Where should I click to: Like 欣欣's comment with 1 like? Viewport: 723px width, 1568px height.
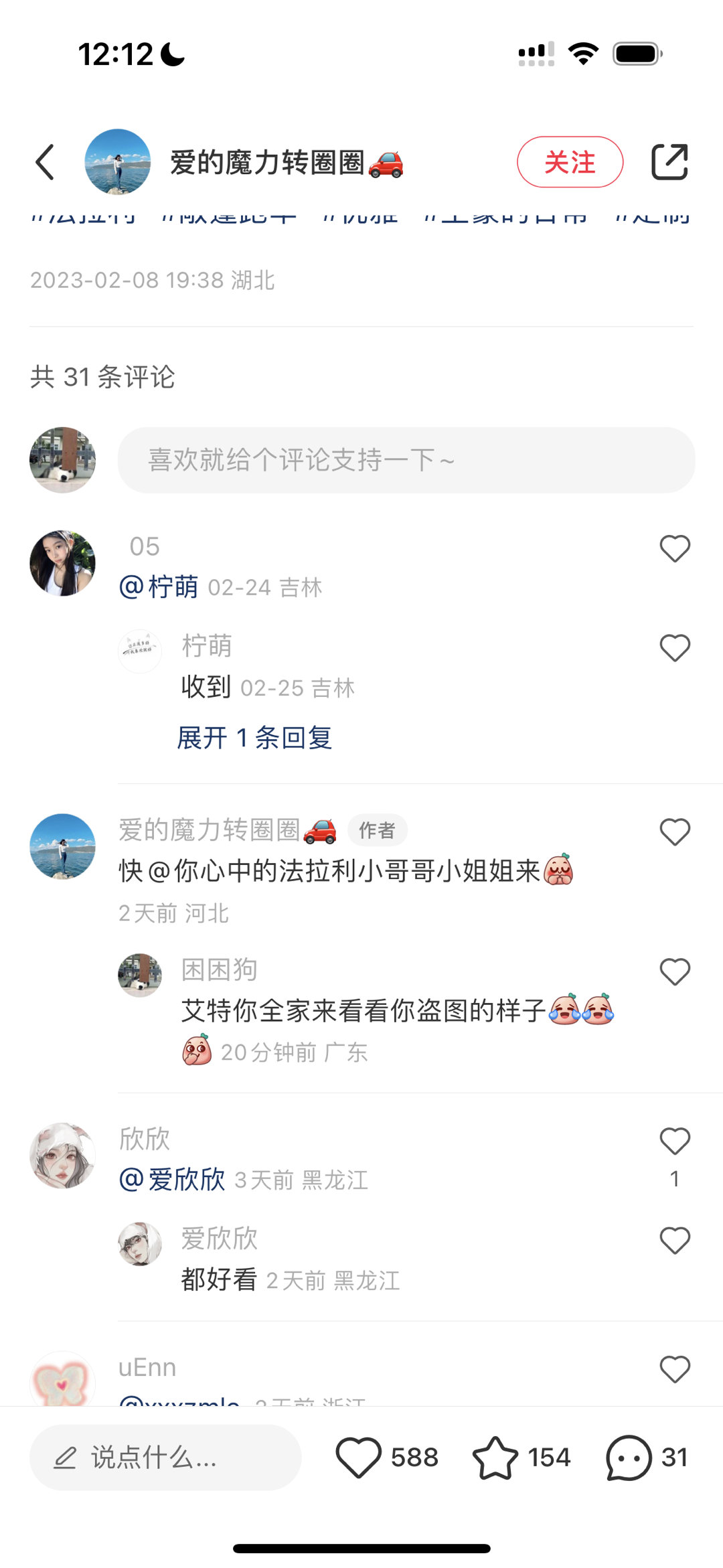[x=674, y=1142]
